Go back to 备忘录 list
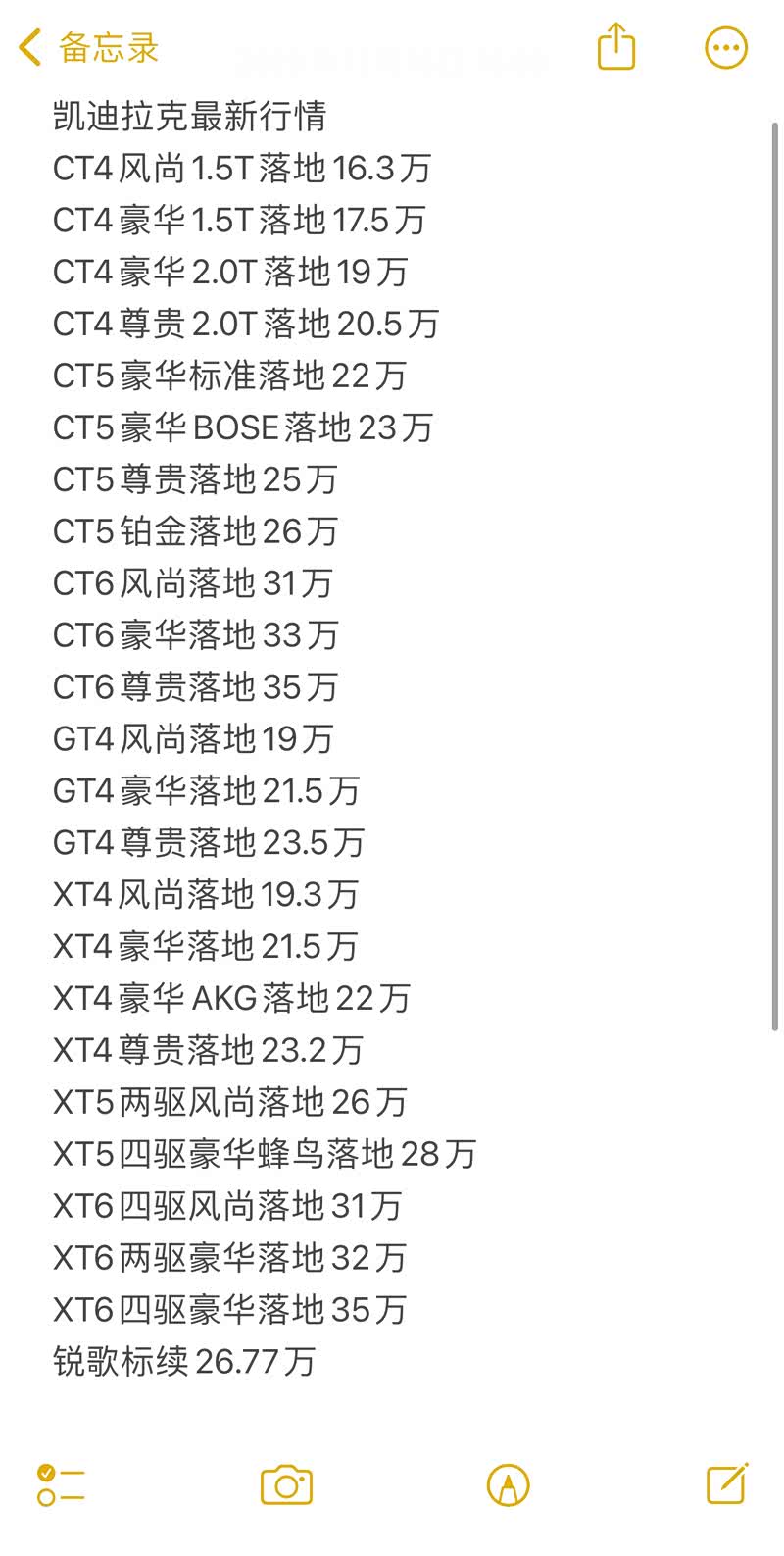784x1556 pixels. coord(88,47)
